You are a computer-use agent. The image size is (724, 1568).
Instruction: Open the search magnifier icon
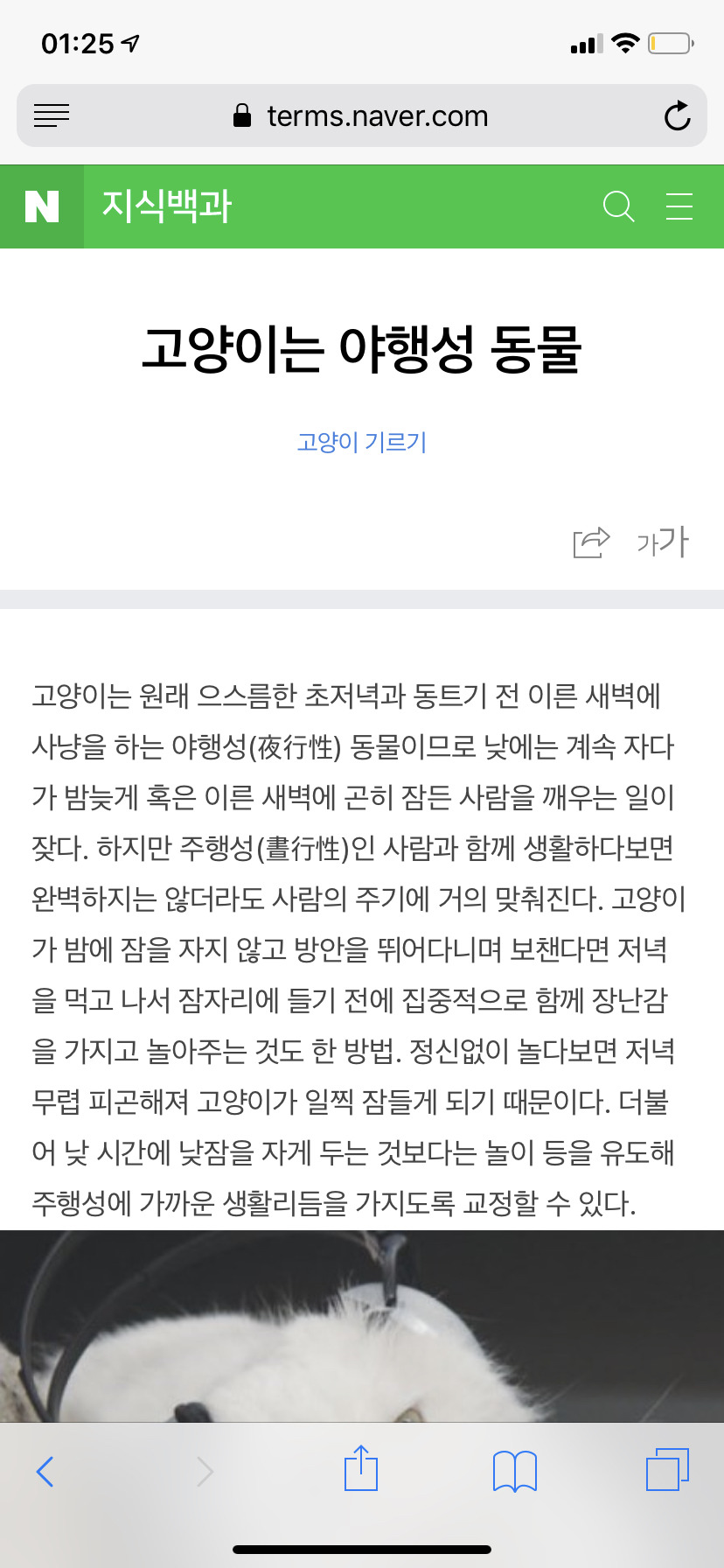coord(618,207)
